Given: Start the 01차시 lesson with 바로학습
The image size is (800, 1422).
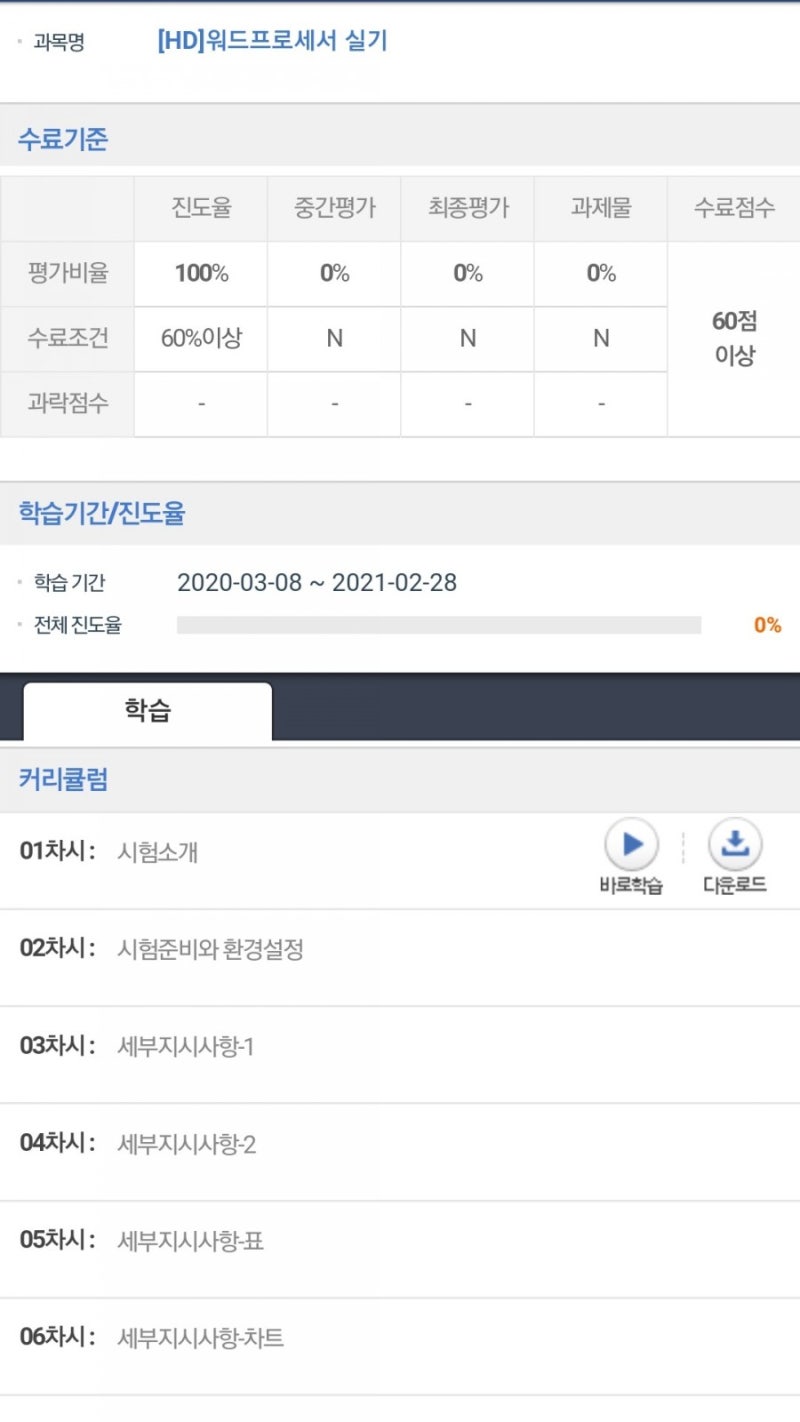Looking at the screenshot, I should 631,856.
